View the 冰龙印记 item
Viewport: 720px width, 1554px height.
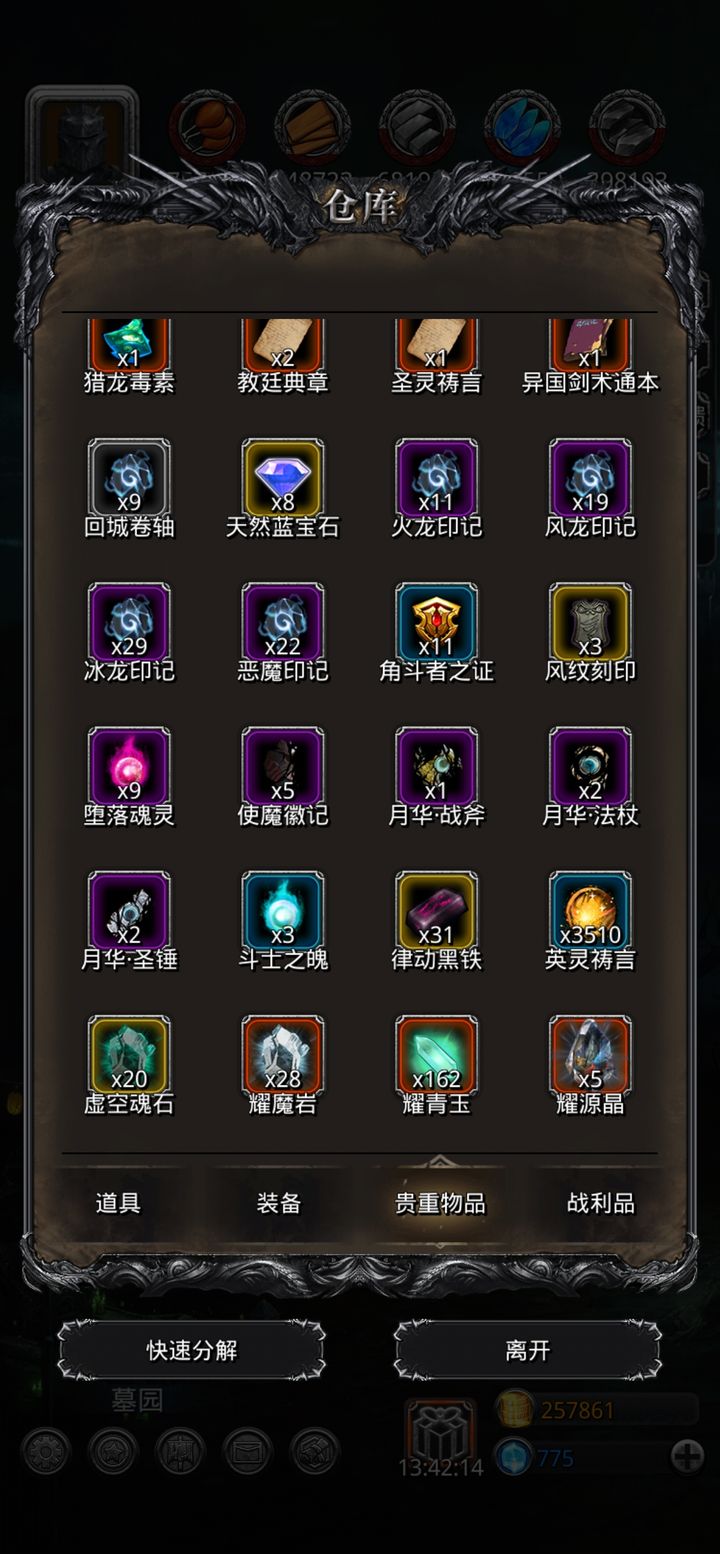[x=129, y=624]
